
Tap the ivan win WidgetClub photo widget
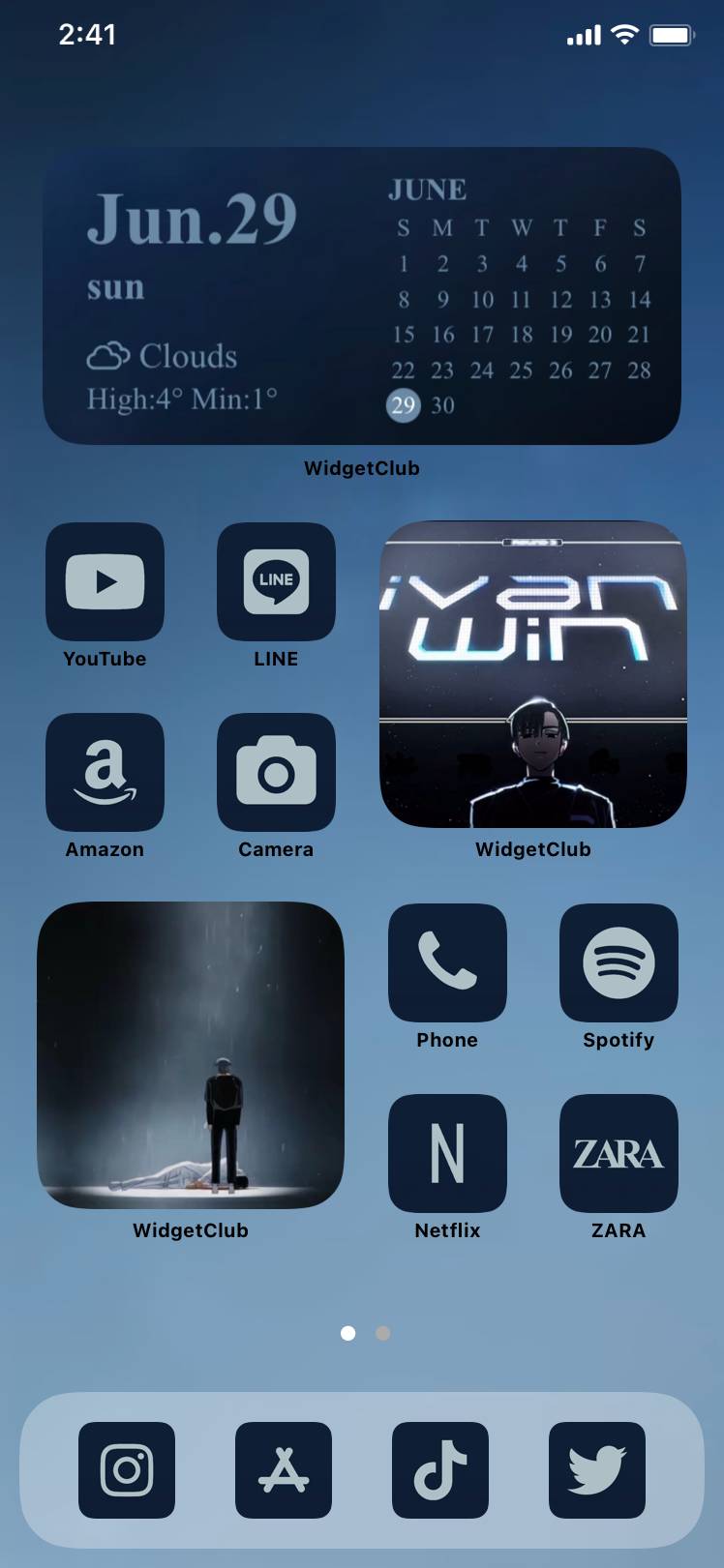click(533, 675)
